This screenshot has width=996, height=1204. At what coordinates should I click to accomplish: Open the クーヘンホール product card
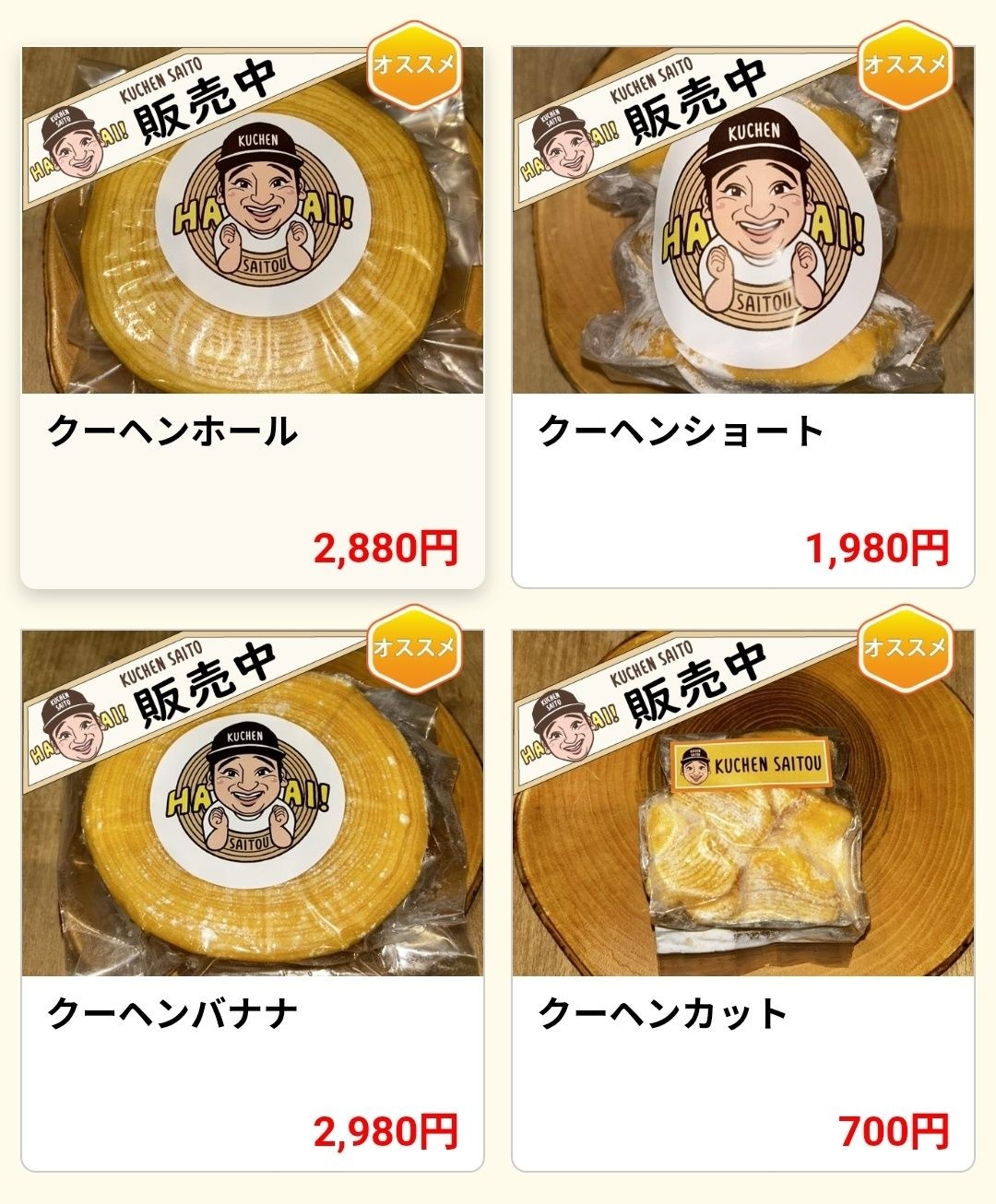pyautogui.click(x=253, y=317)
